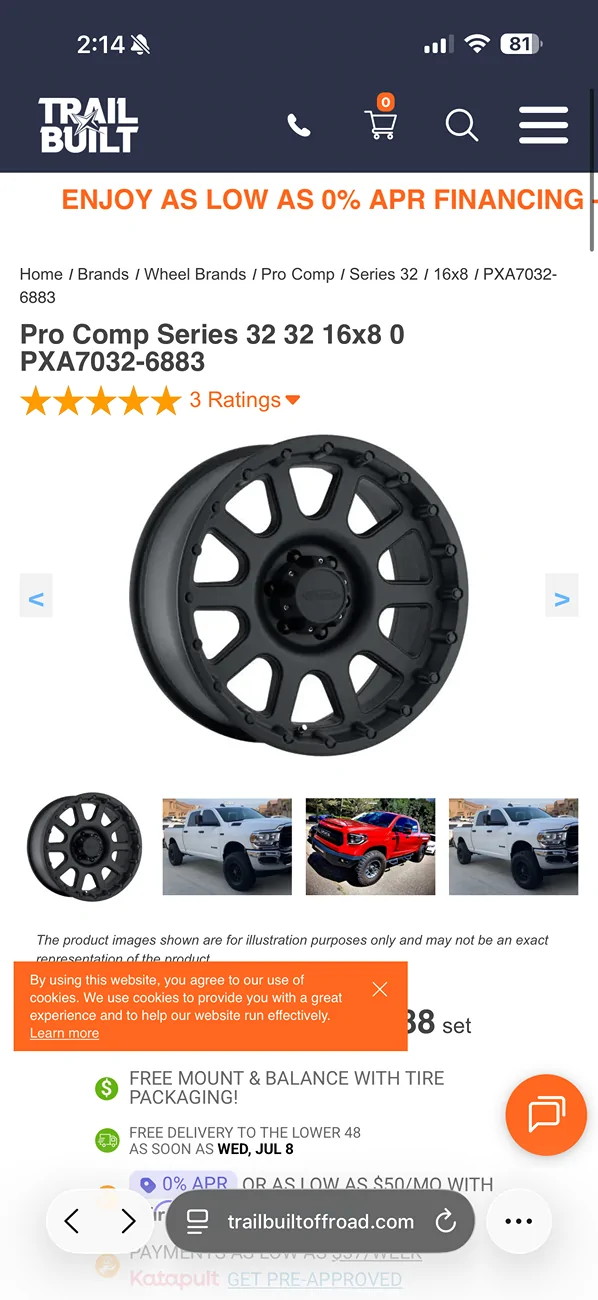Go to the Home breadcrumb
This screenshot has height=1300, width=598.
(x=41, y=274)
